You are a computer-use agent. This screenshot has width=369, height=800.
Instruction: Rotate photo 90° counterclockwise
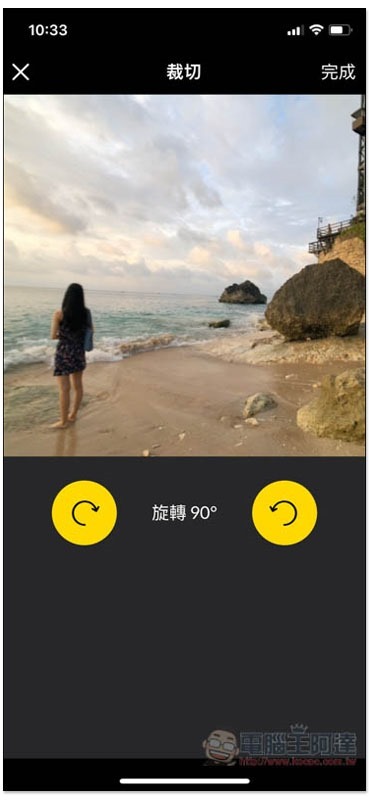[284, 513]
